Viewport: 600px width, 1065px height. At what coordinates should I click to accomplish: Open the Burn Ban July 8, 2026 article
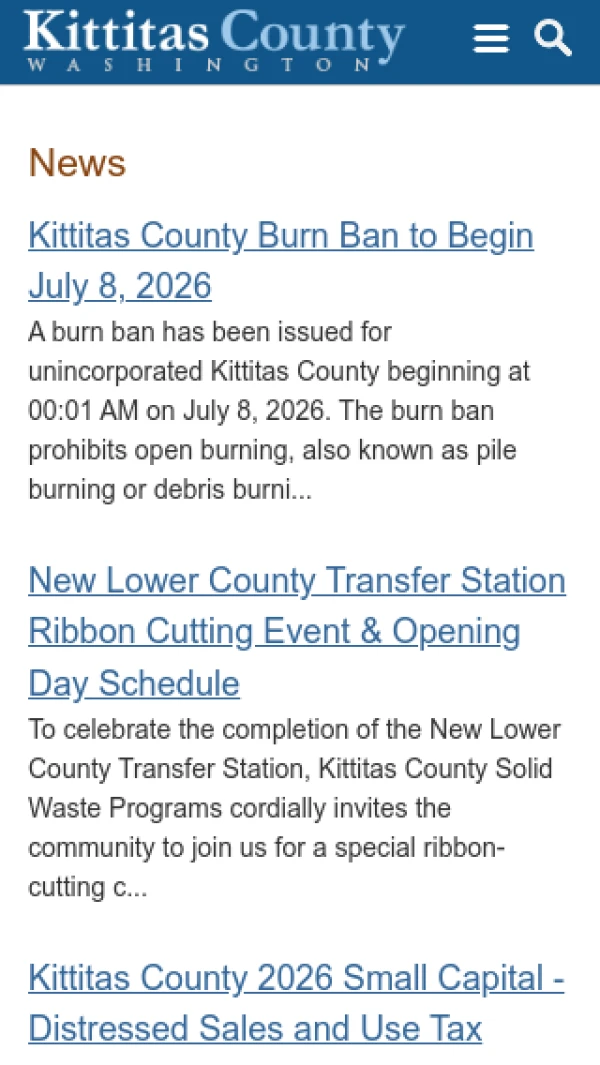[281, 261]
